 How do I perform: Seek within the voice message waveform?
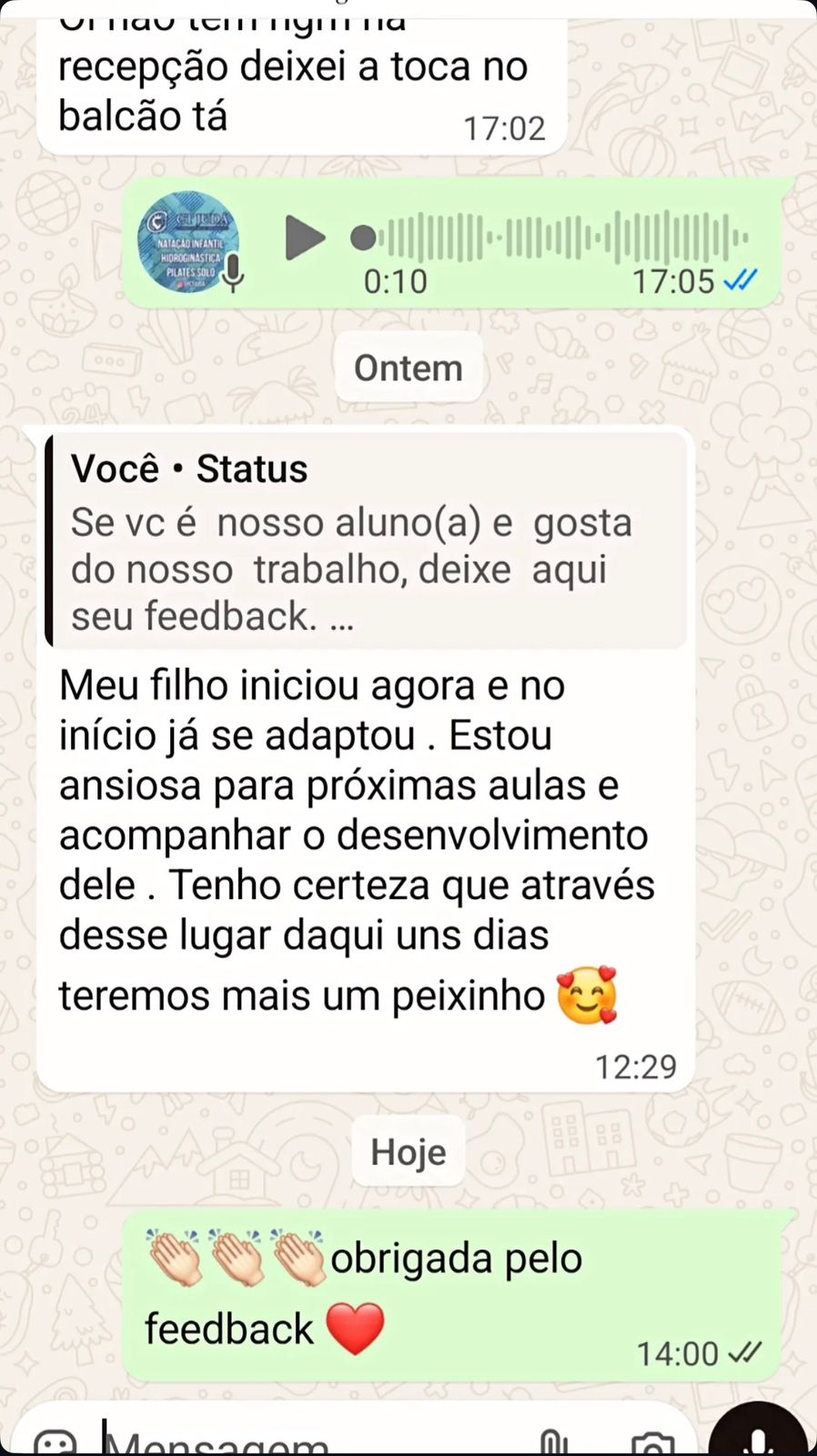(555, 237)
